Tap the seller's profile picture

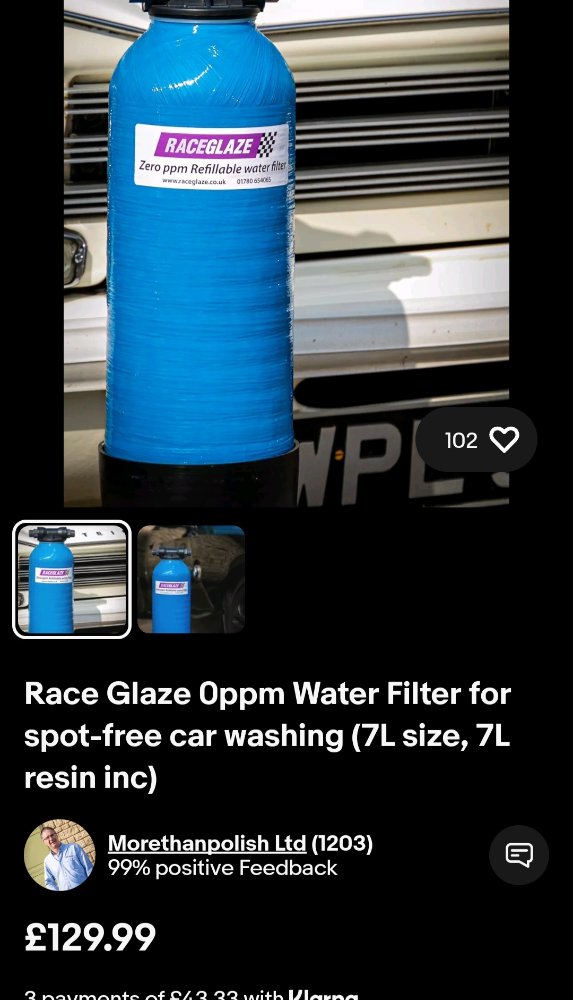[59, 855]
